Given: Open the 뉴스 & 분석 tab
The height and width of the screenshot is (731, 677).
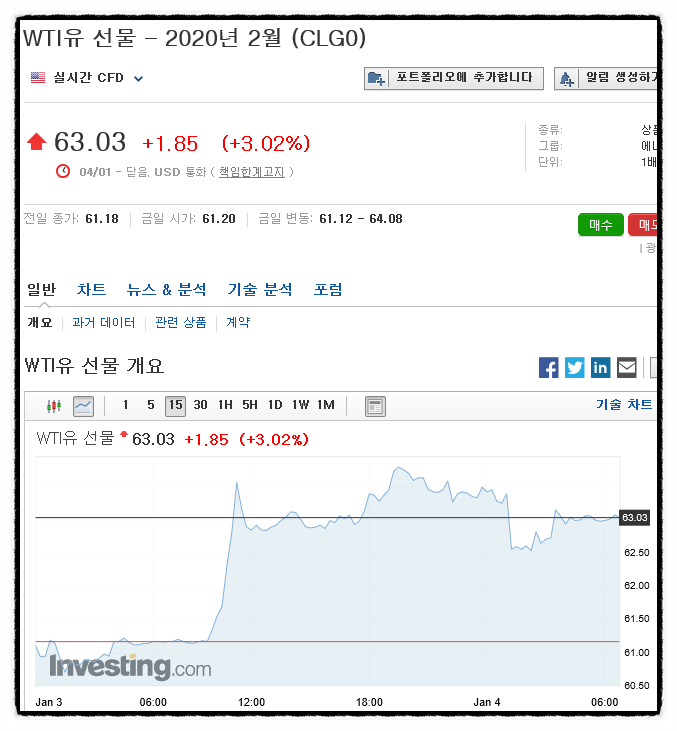Looking at the screenshot, I should click(166, 290).
